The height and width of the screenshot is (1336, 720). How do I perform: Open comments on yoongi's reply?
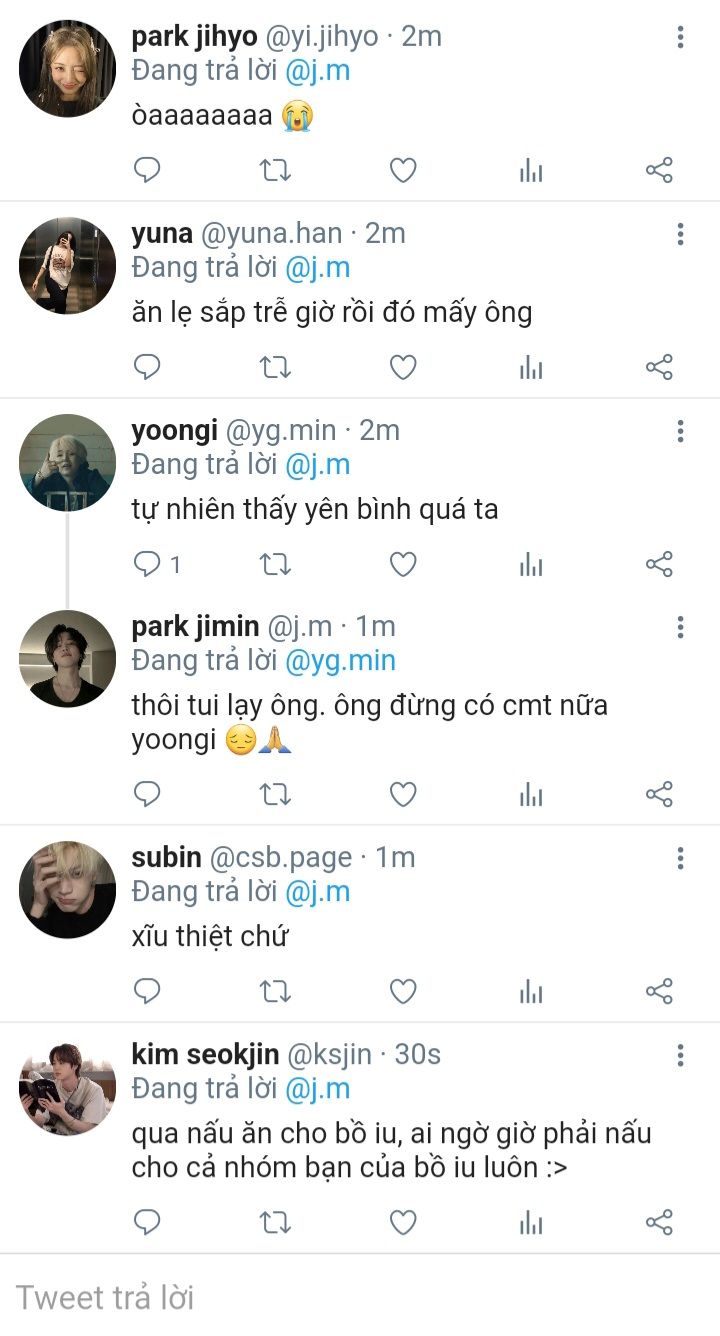(148, 565)
